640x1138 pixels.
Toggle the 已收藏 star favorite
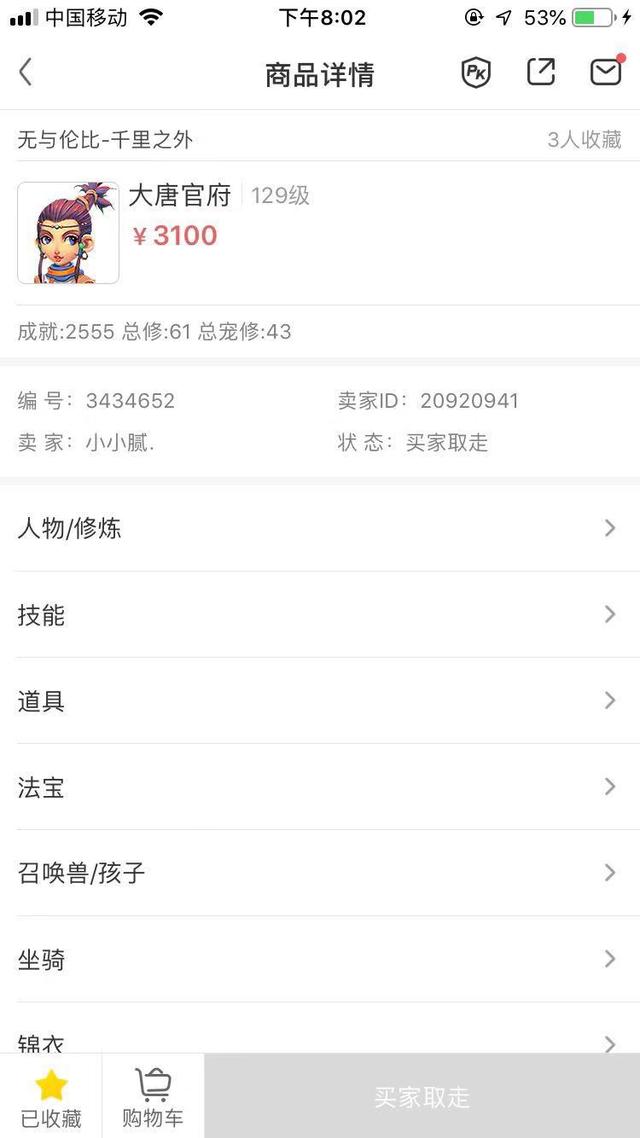coord(51,1097)
